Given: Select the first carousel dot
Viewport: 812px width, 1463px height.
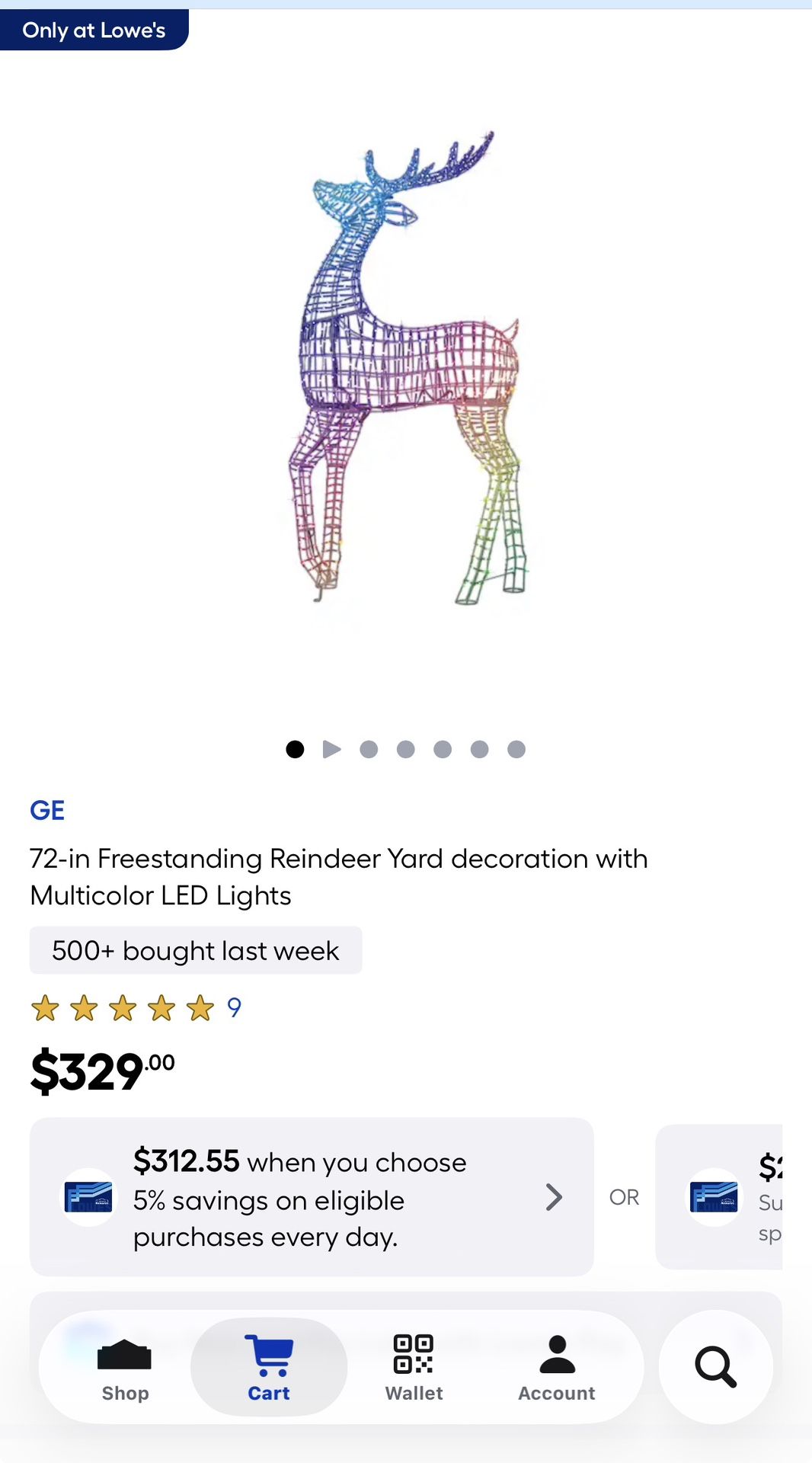Looking at the screenshot, I should click(295, 749).
